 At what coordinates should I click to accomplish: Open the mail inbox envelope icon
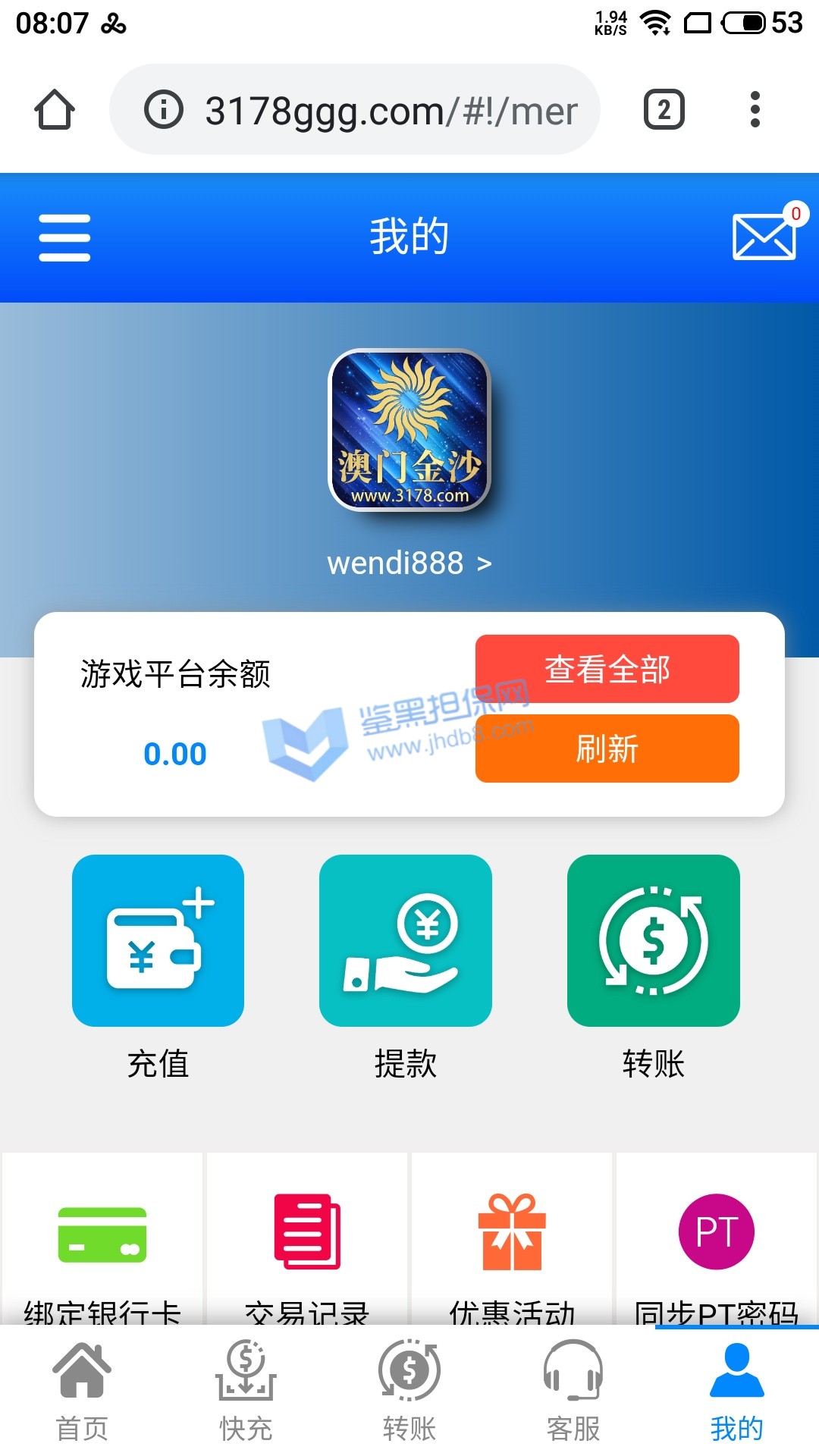764,237
